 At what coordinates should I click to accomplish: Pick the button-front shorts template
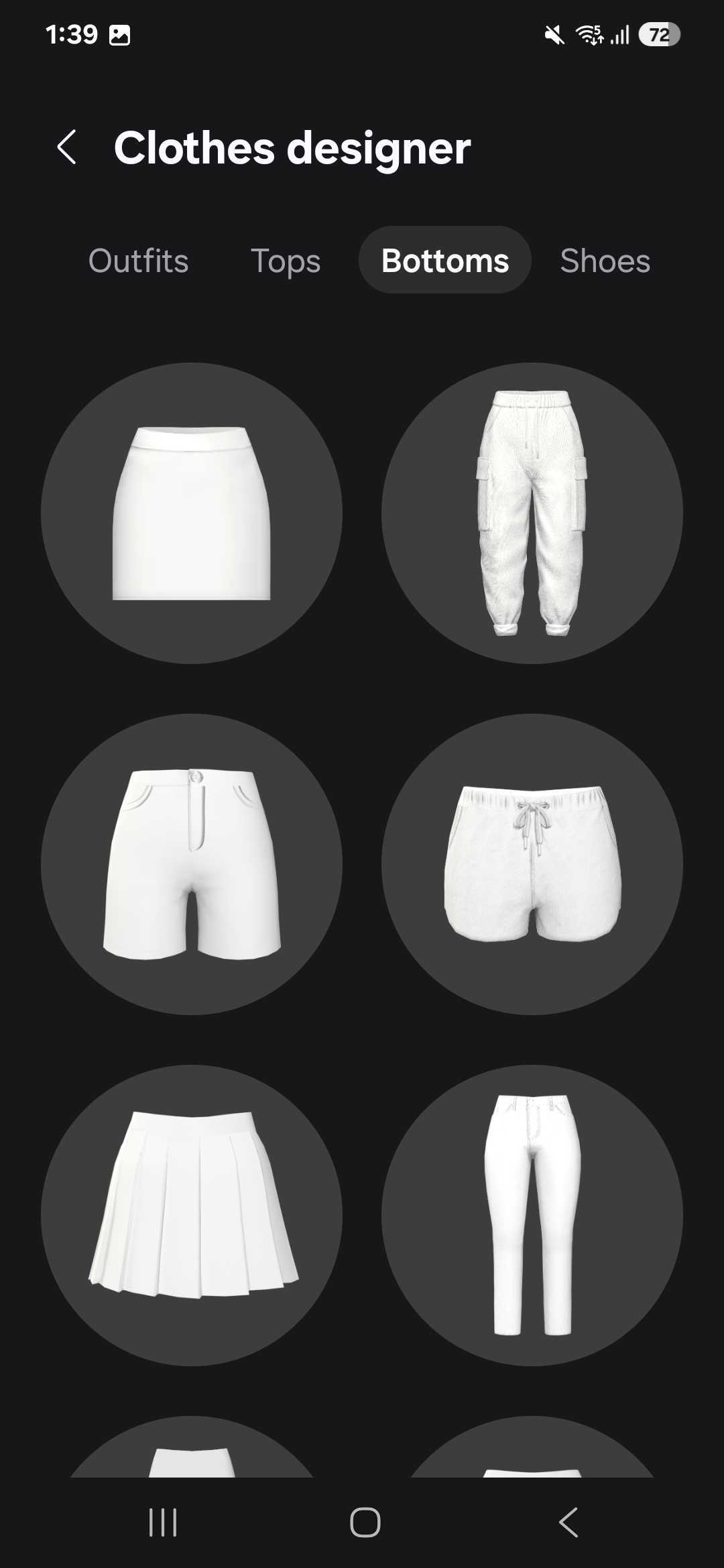coord(192,864)
